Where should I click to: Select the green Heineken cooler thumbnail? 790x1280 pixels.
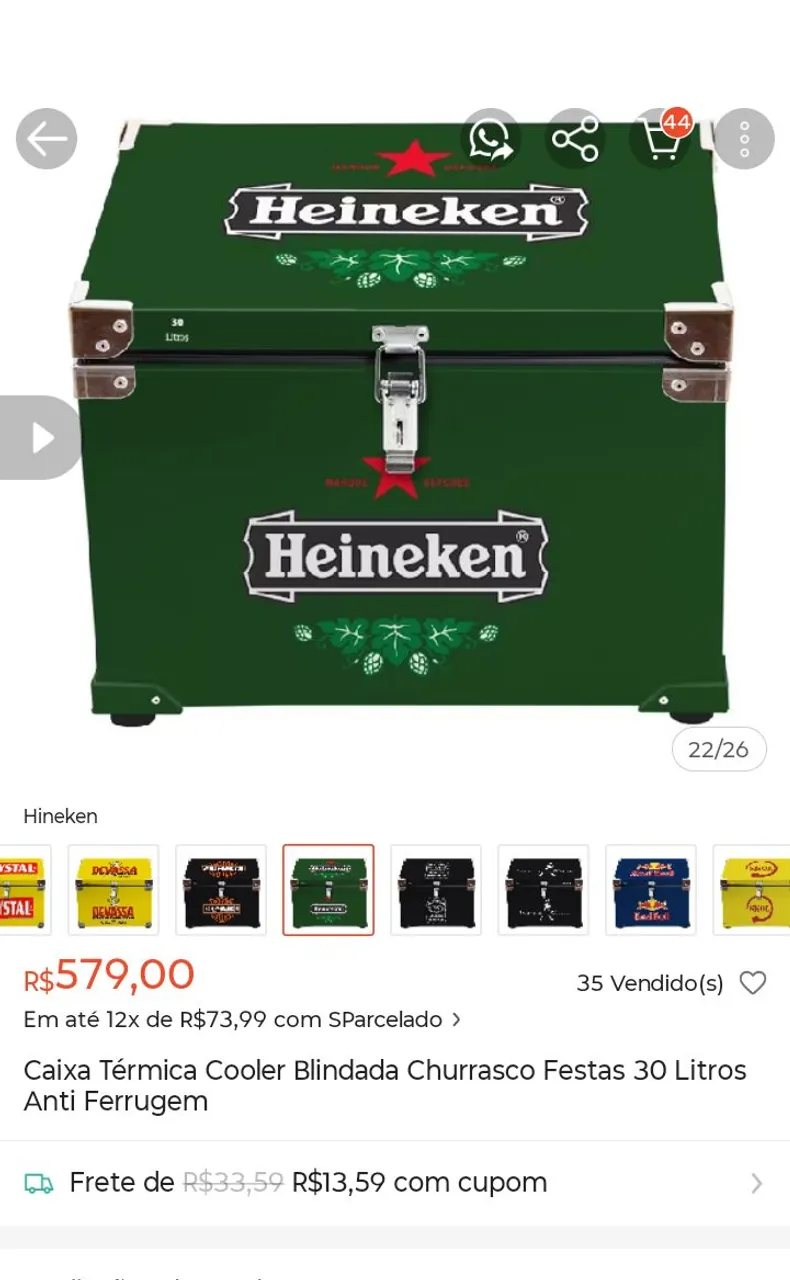(328, 890)
